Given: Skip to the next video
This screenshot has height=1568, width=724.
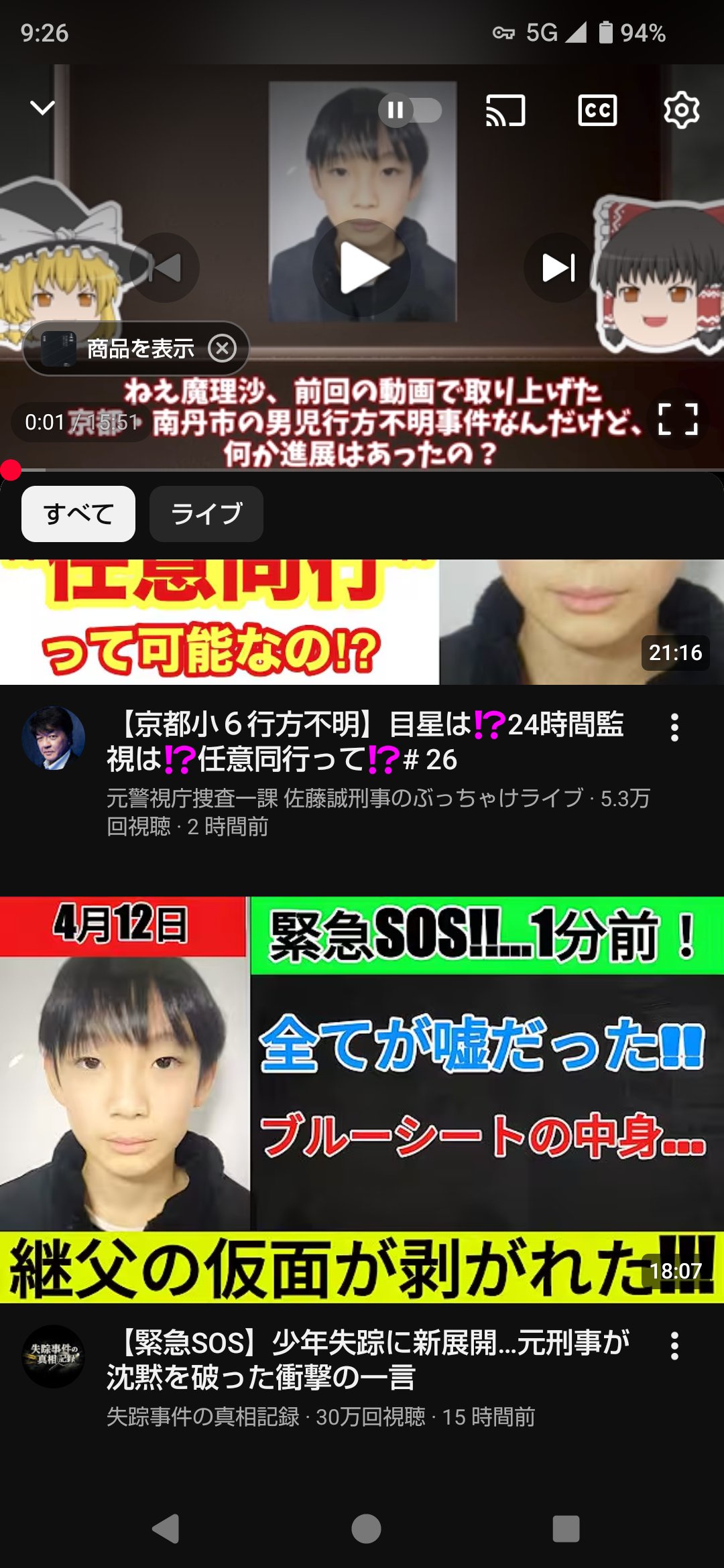Looking at the screenshot, I should coord(558,268).
